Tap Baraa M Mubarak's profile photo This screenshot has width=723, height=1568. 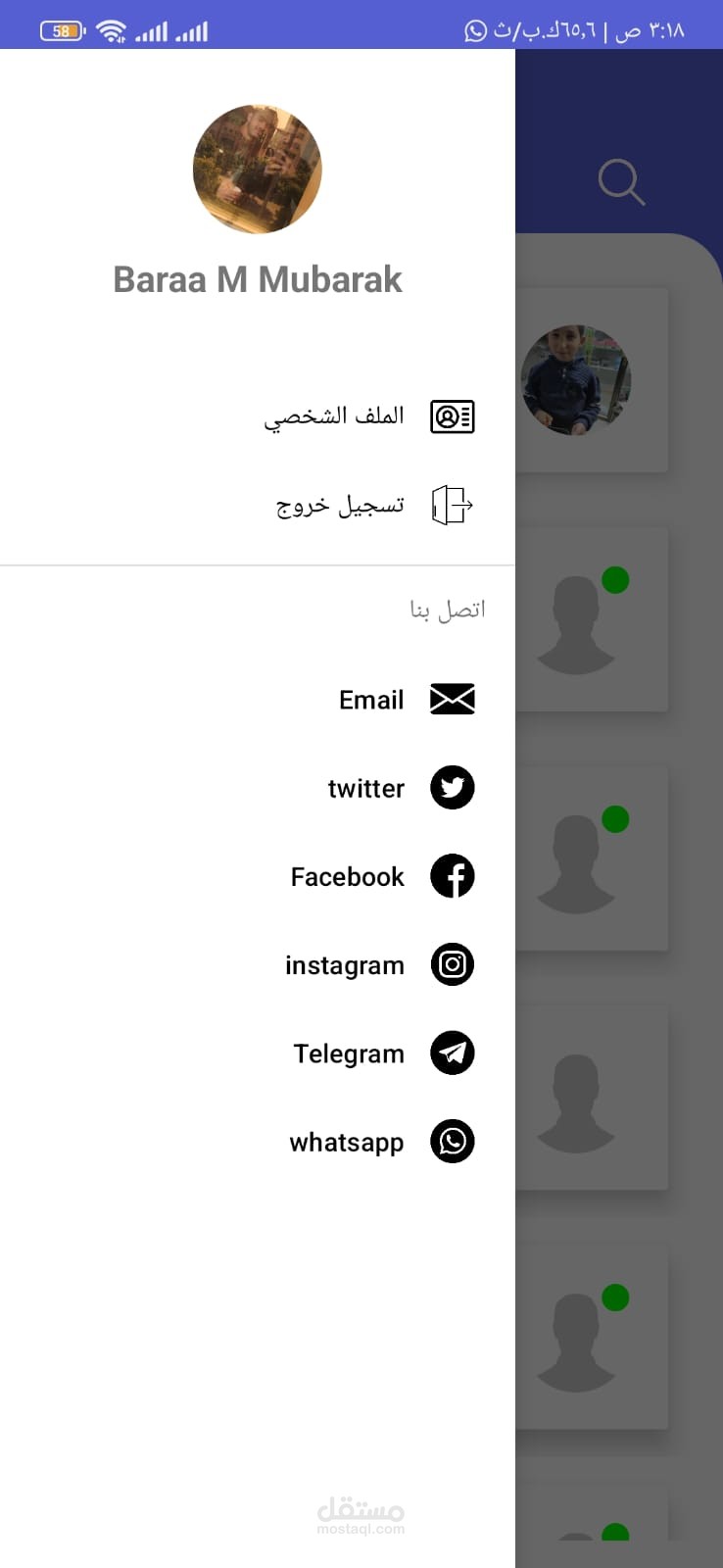[x=258, y=170]
